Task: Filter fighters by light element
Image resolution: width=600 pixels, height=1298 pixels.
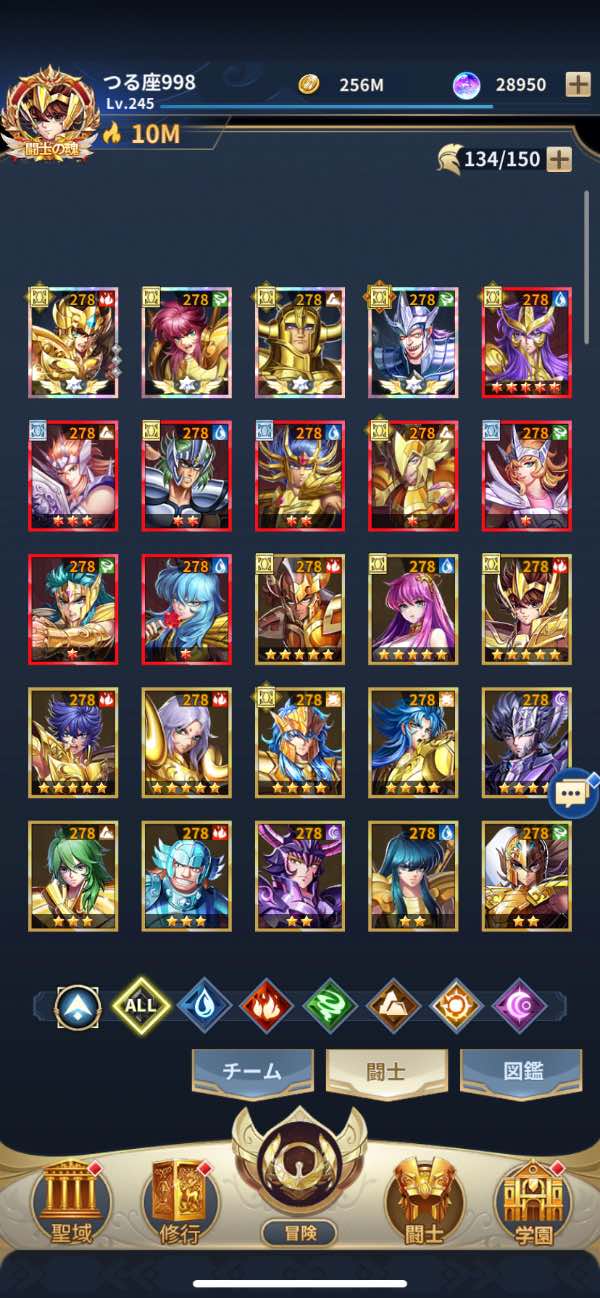Action: coord(456,1005)
